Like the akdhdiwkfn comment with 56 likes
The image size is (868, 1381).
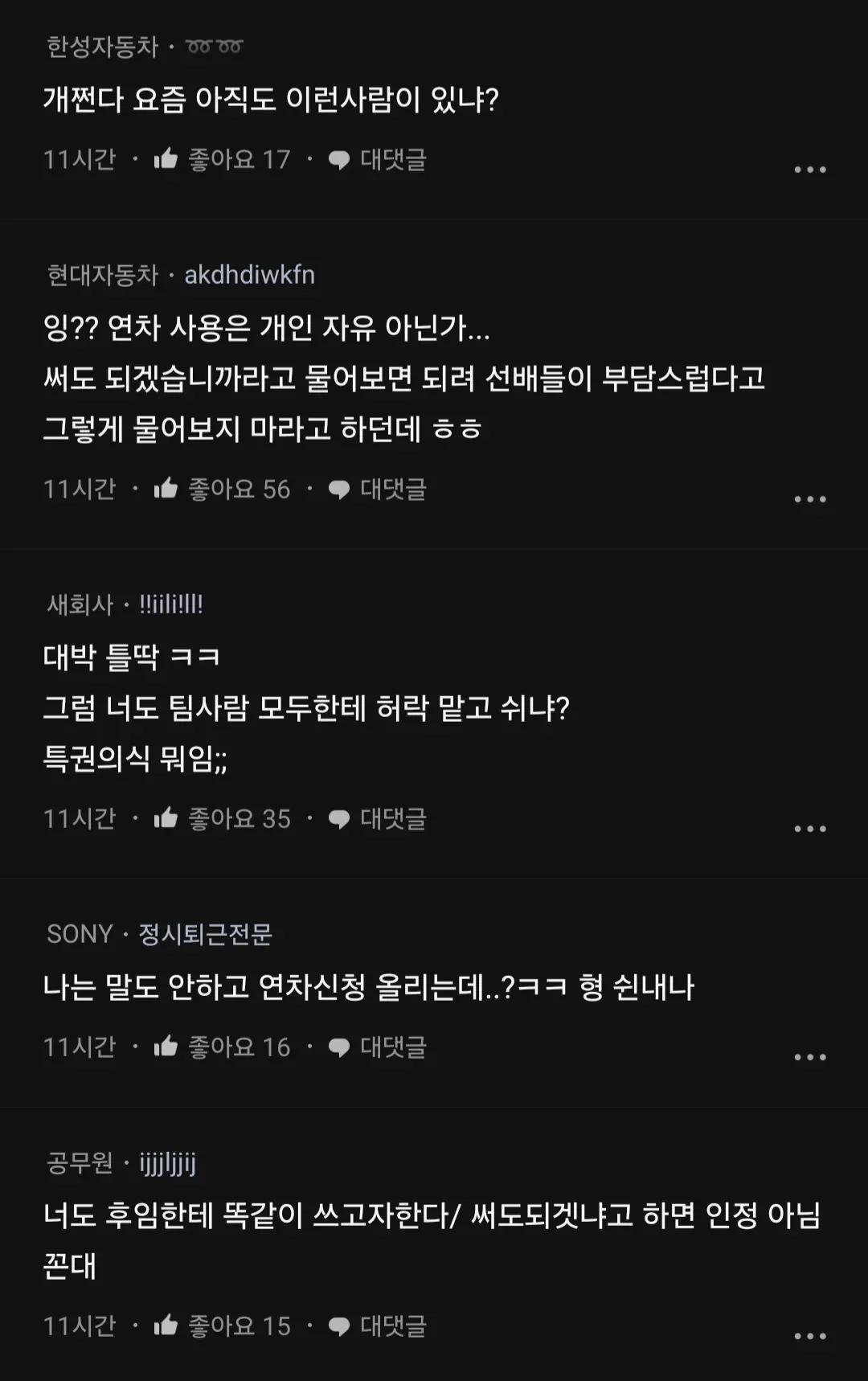166,489
